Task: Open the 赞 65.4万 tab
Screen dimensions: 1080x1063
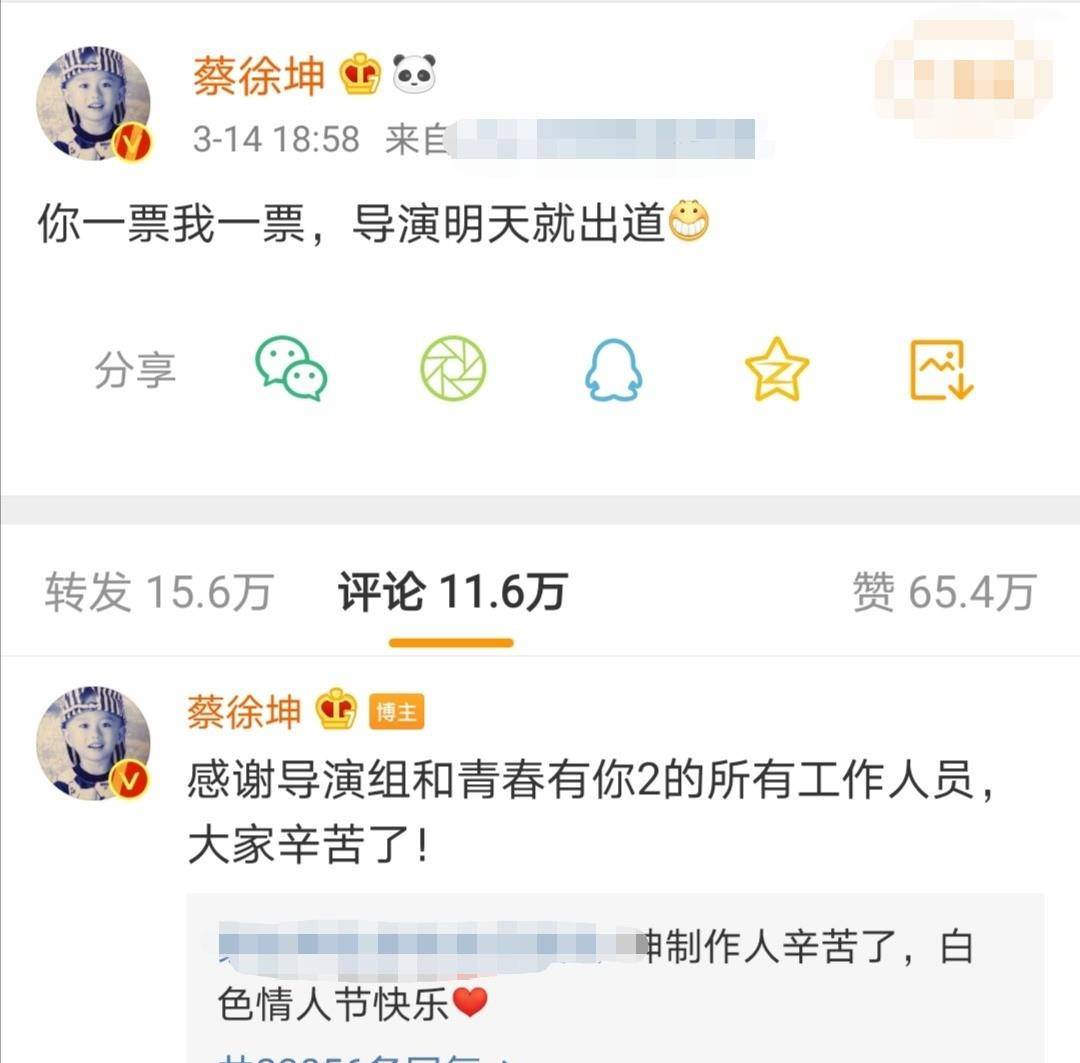Action: point(943,592)
